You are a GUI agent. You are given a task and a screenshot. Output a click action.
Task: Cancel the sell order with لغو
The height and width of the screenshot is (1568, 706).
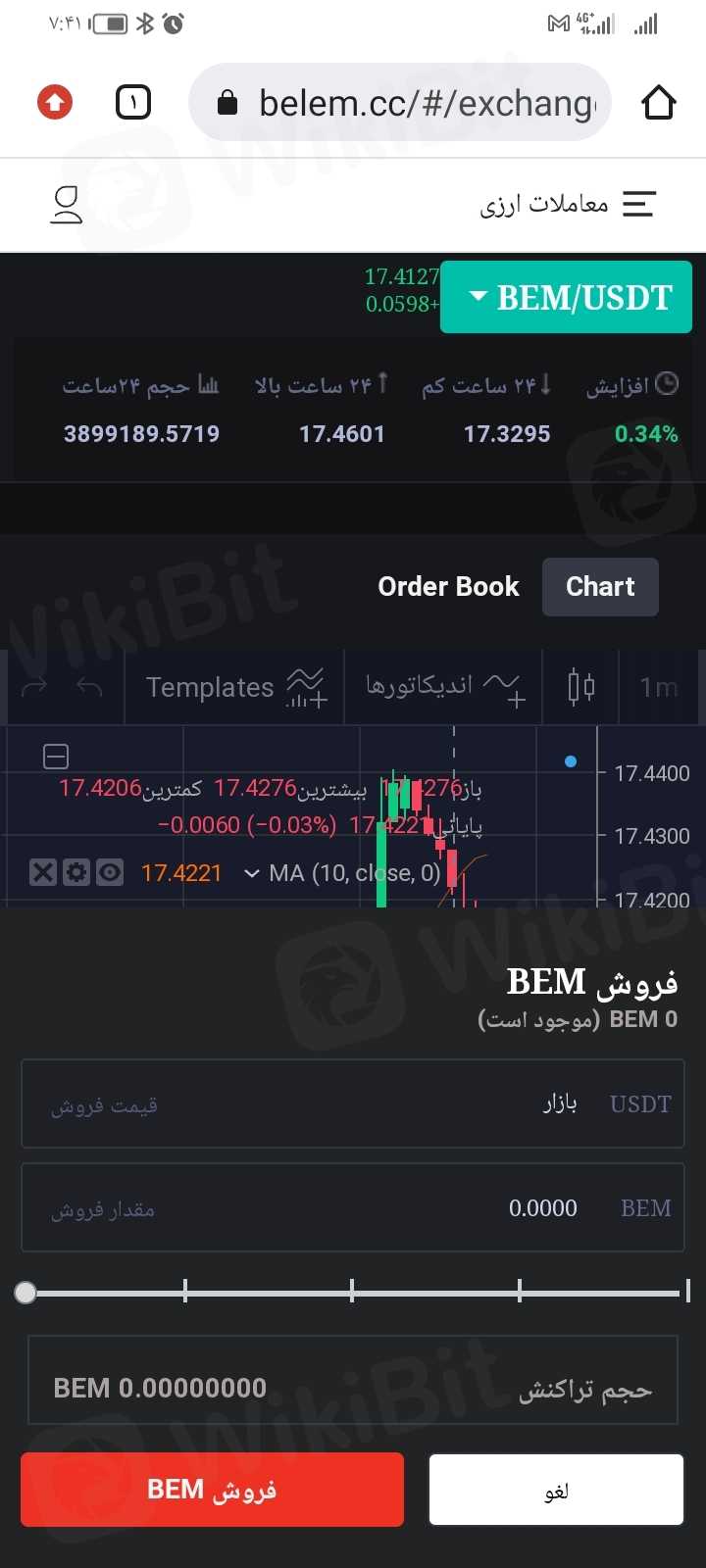[556, 1491]
